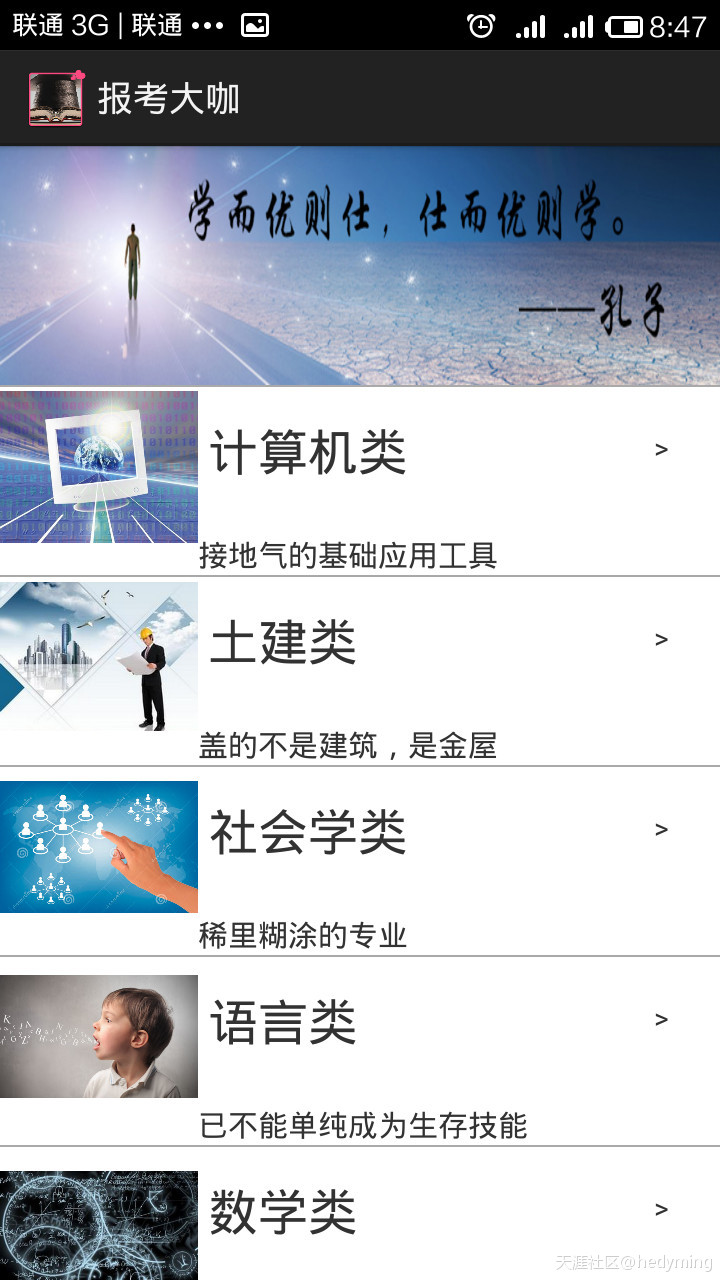Open the 语言类 category row

coord(360,1050)
